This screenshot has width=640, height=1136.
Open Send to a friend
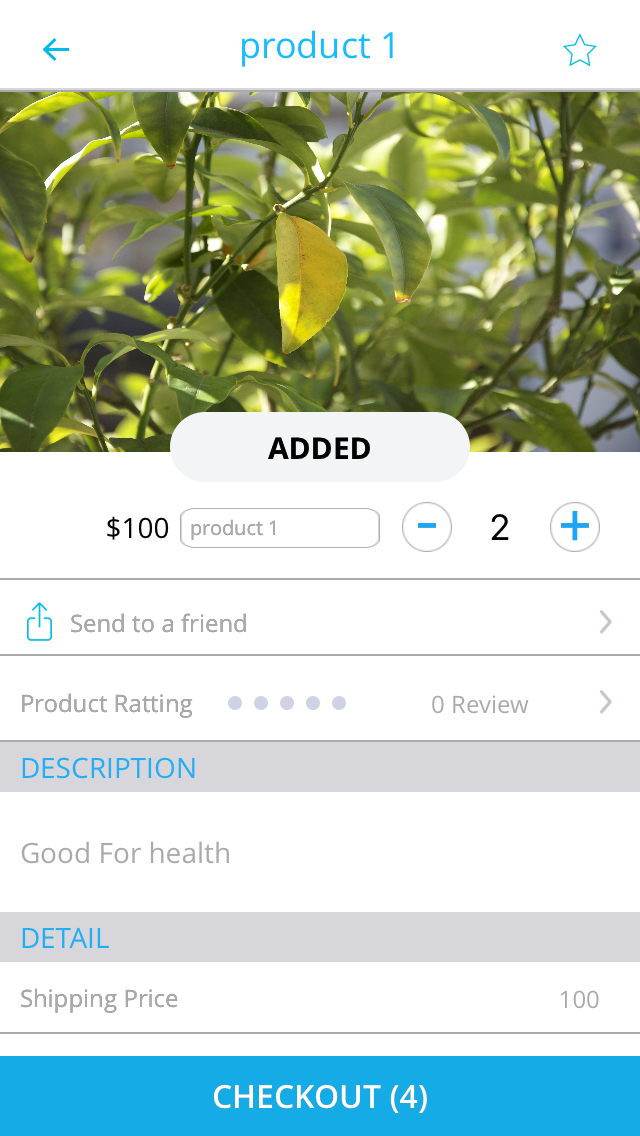pos(320,623)
